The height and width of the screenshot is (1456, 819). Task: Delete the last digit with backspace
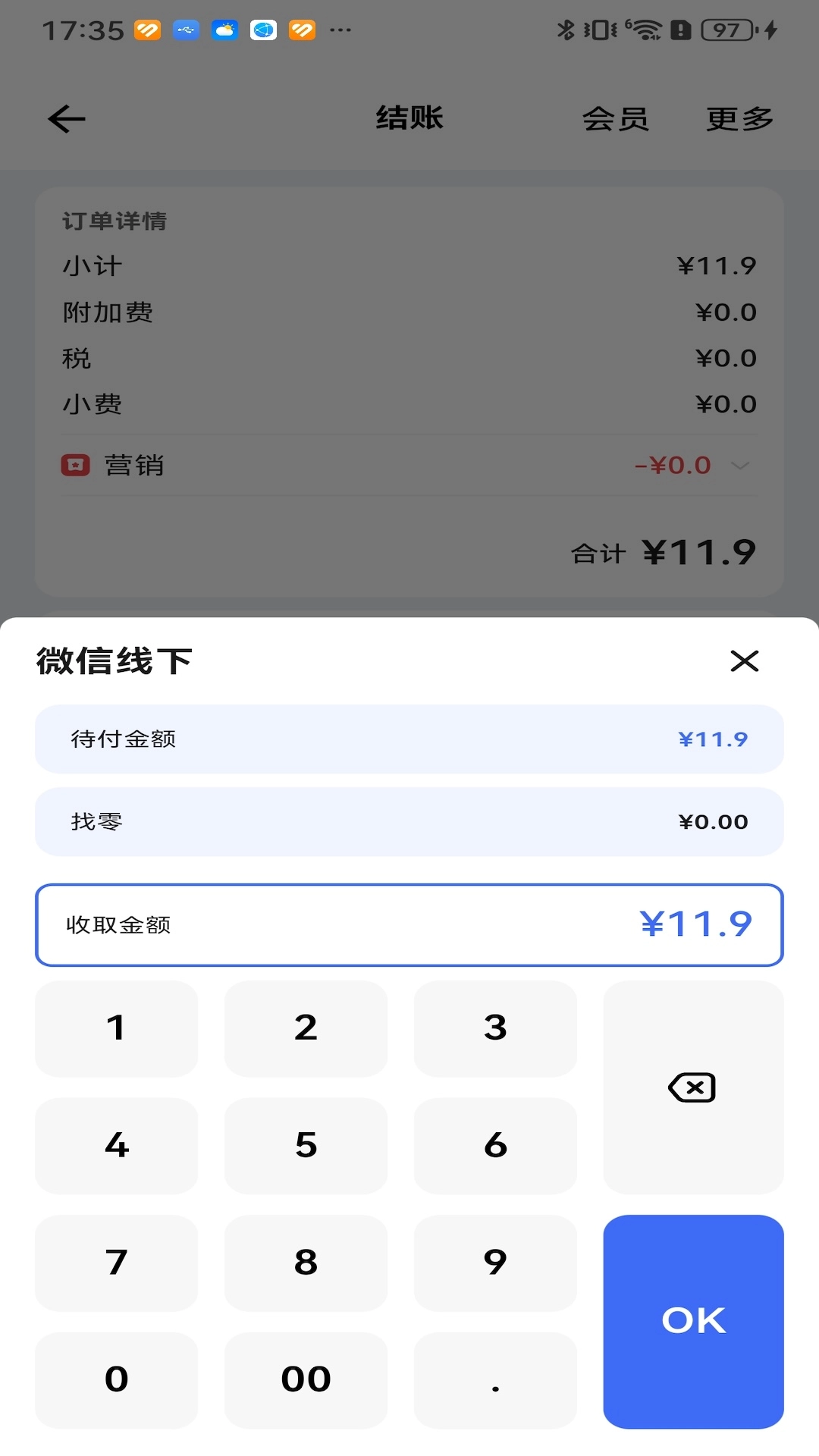pos(693,1087)
